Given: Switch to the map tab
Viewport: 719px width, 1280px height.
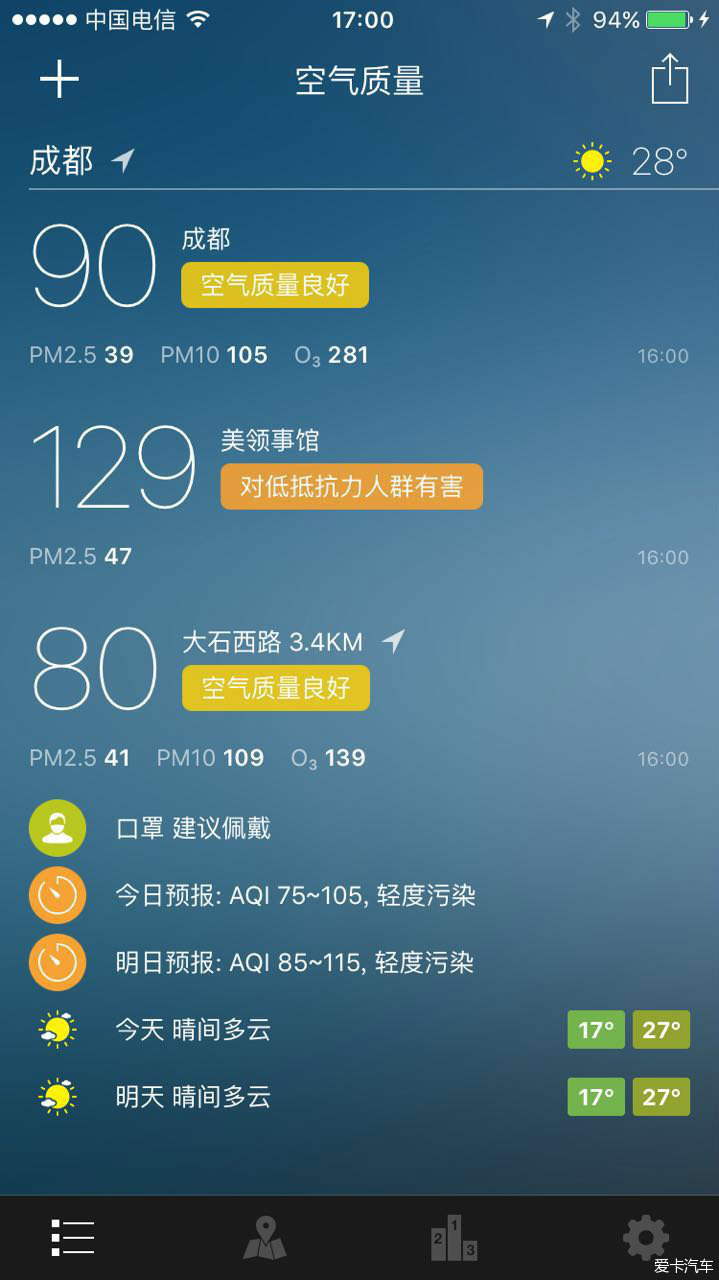Looking at the screenshot, I should point(265,1238).
